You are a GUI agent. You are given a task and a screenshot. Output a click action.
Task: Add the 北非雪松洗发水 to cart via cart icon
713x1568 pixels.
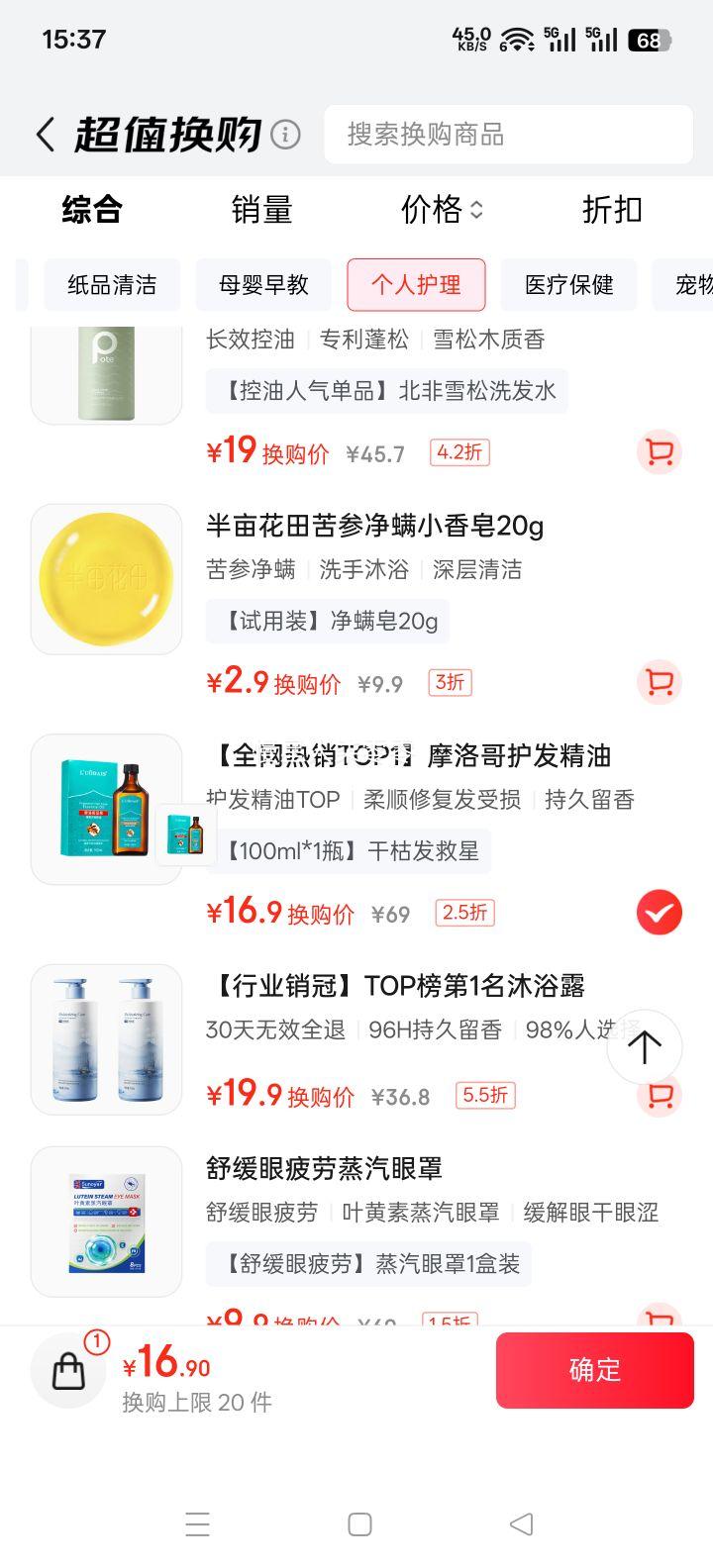click(x=660, y=451)
